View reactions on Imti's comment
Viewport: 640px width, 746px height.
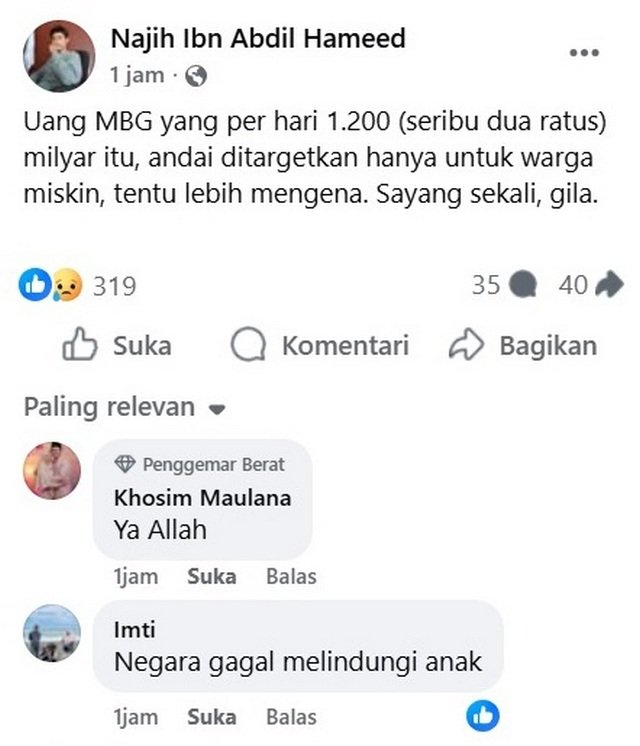pos(482,715)
